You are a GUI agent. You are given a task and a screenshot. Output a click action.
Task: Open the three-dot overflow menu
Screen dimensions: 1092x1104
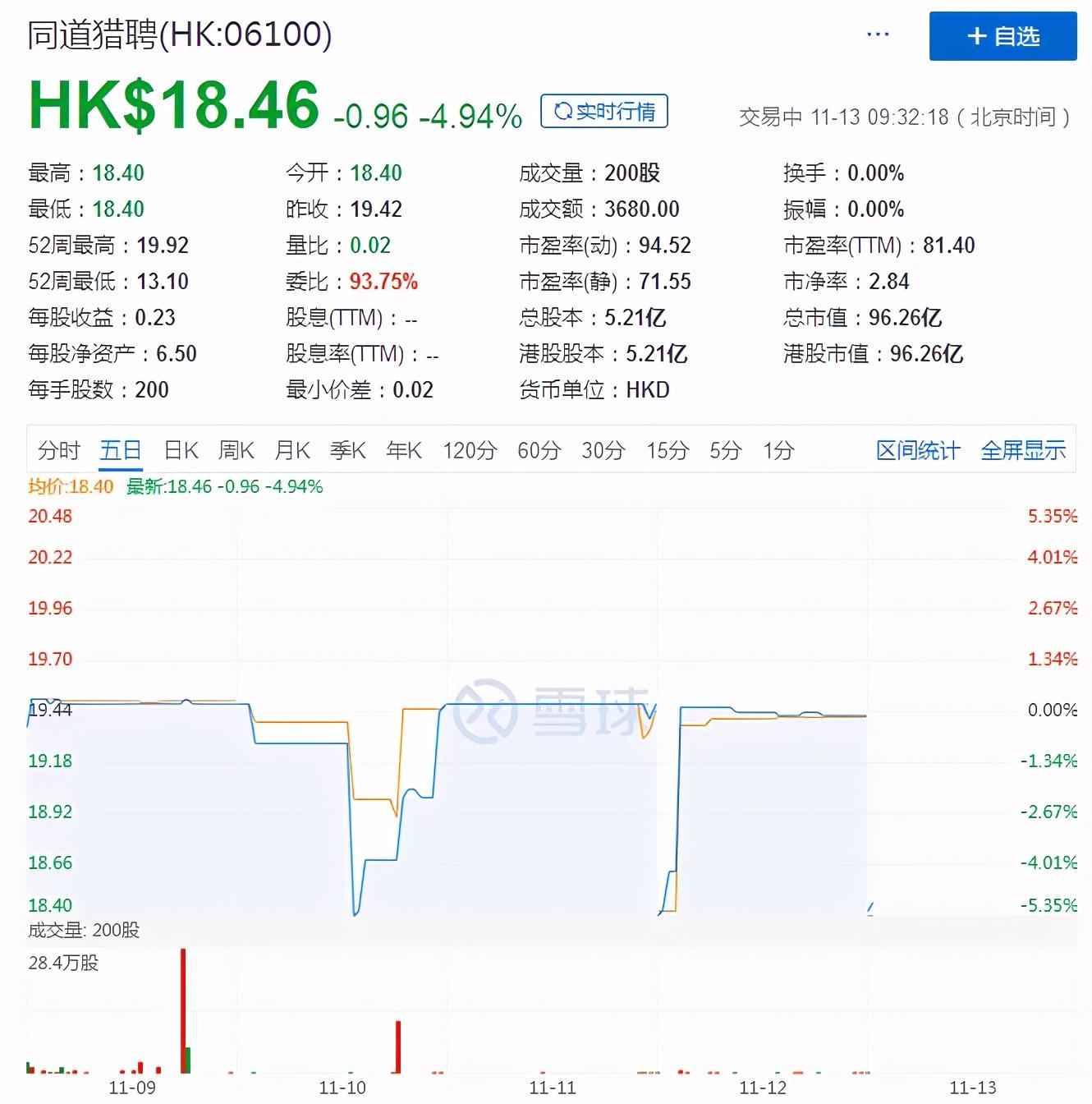[878, 34]
